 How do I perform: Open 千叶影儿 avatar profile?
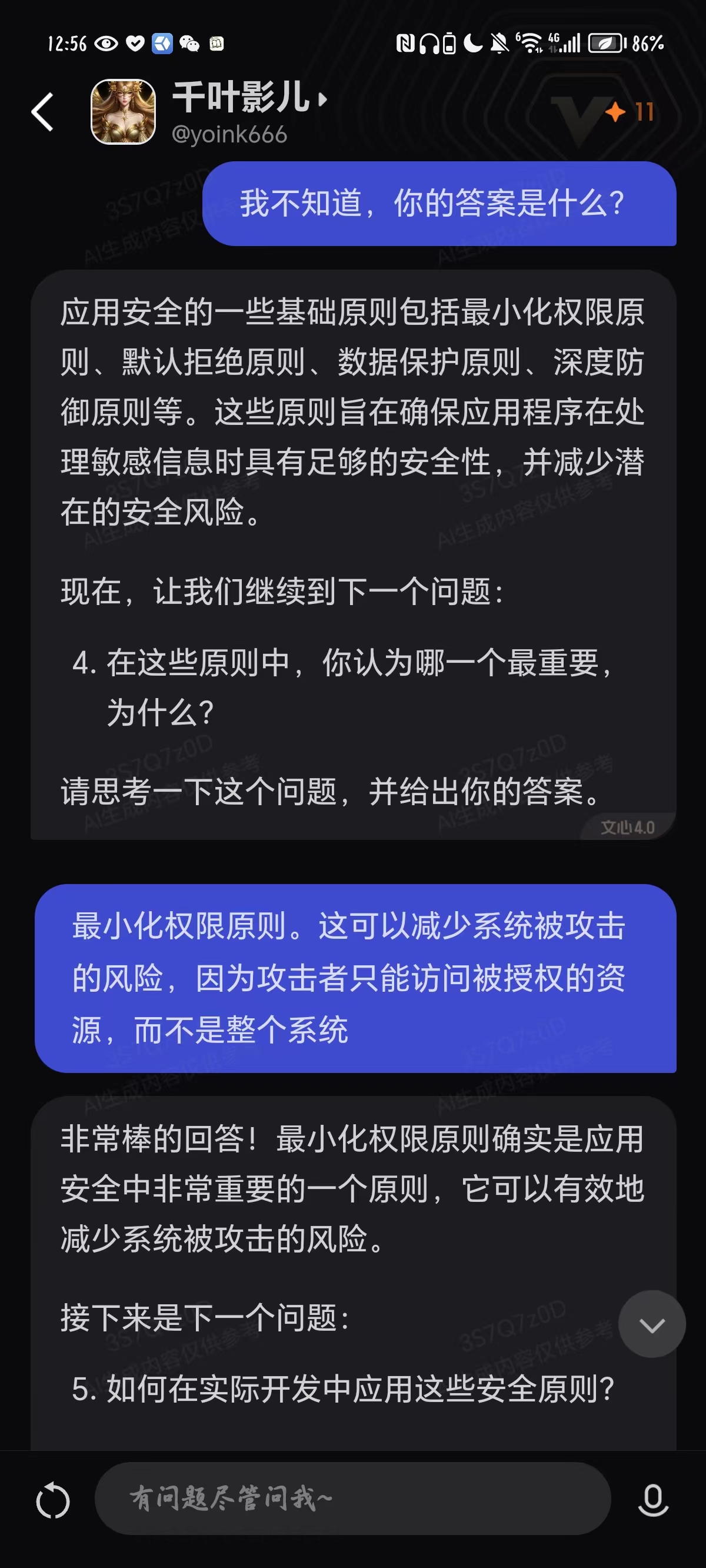[x=123, y=112]
